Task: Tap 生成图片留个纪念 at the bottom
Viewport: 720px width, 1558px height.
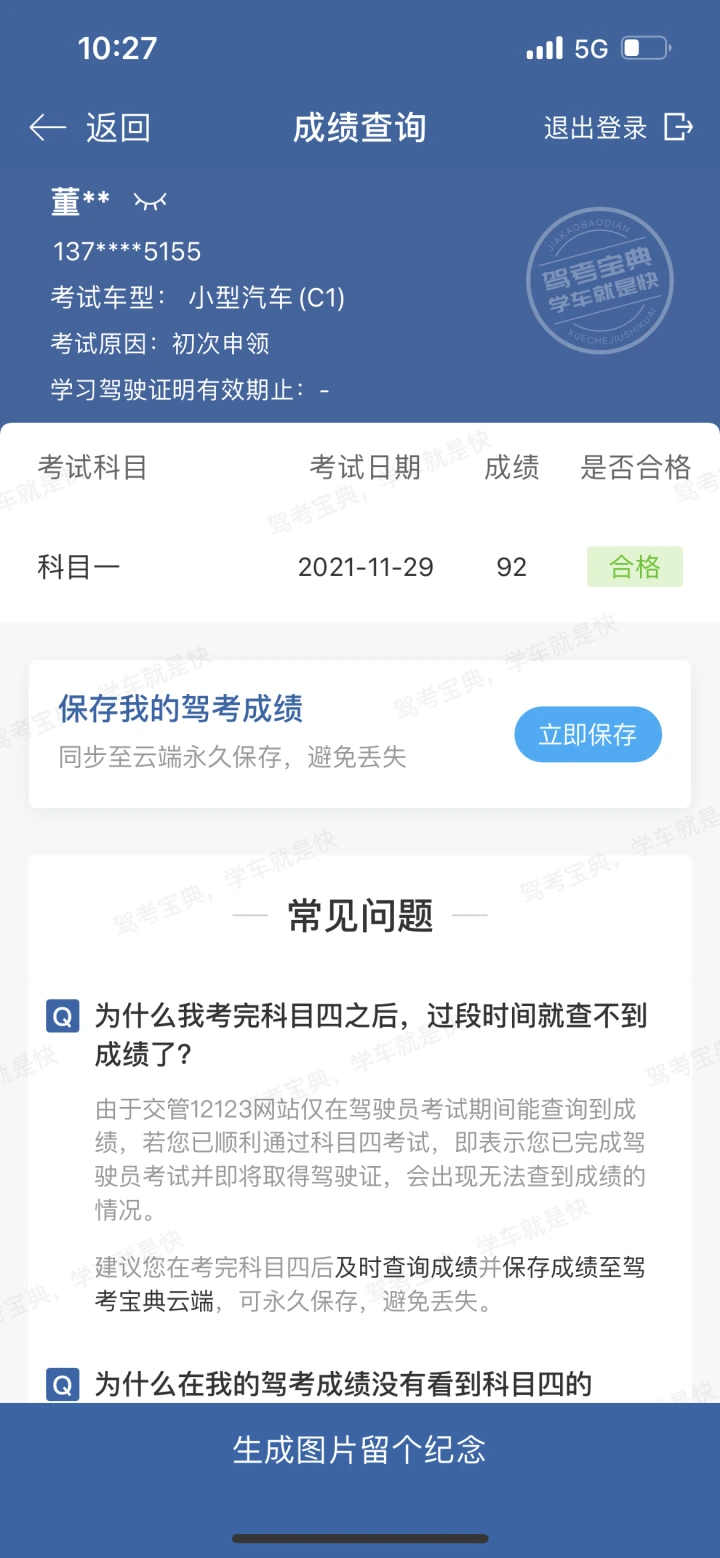Action: click(x=360, y=1450)
